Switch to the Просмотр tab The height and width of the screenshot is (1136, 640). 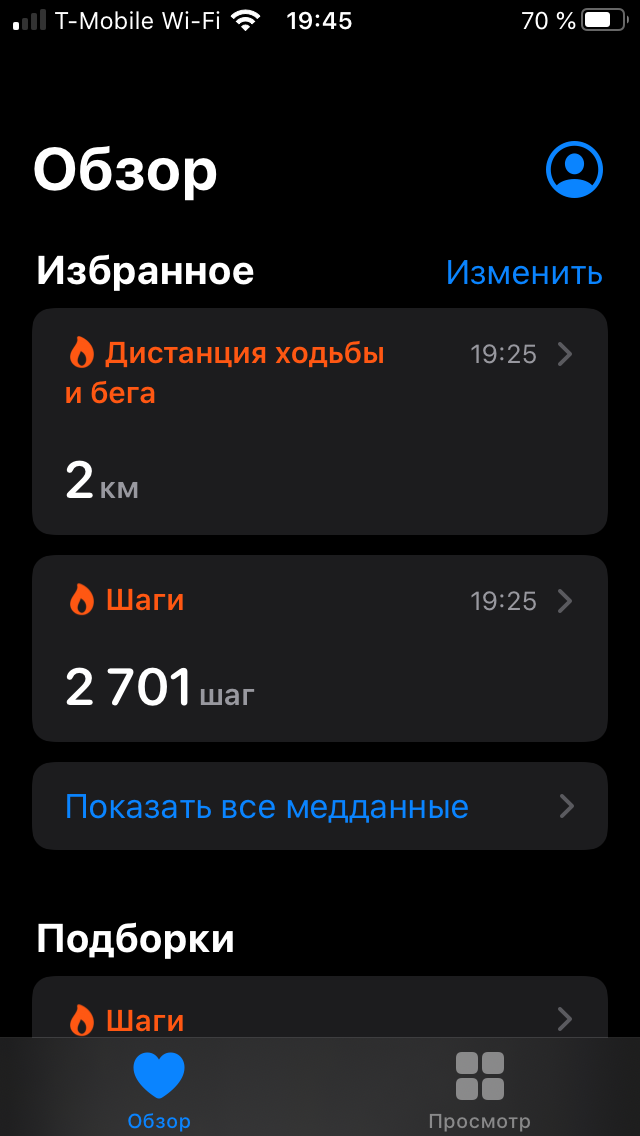tap(479, 1088)
